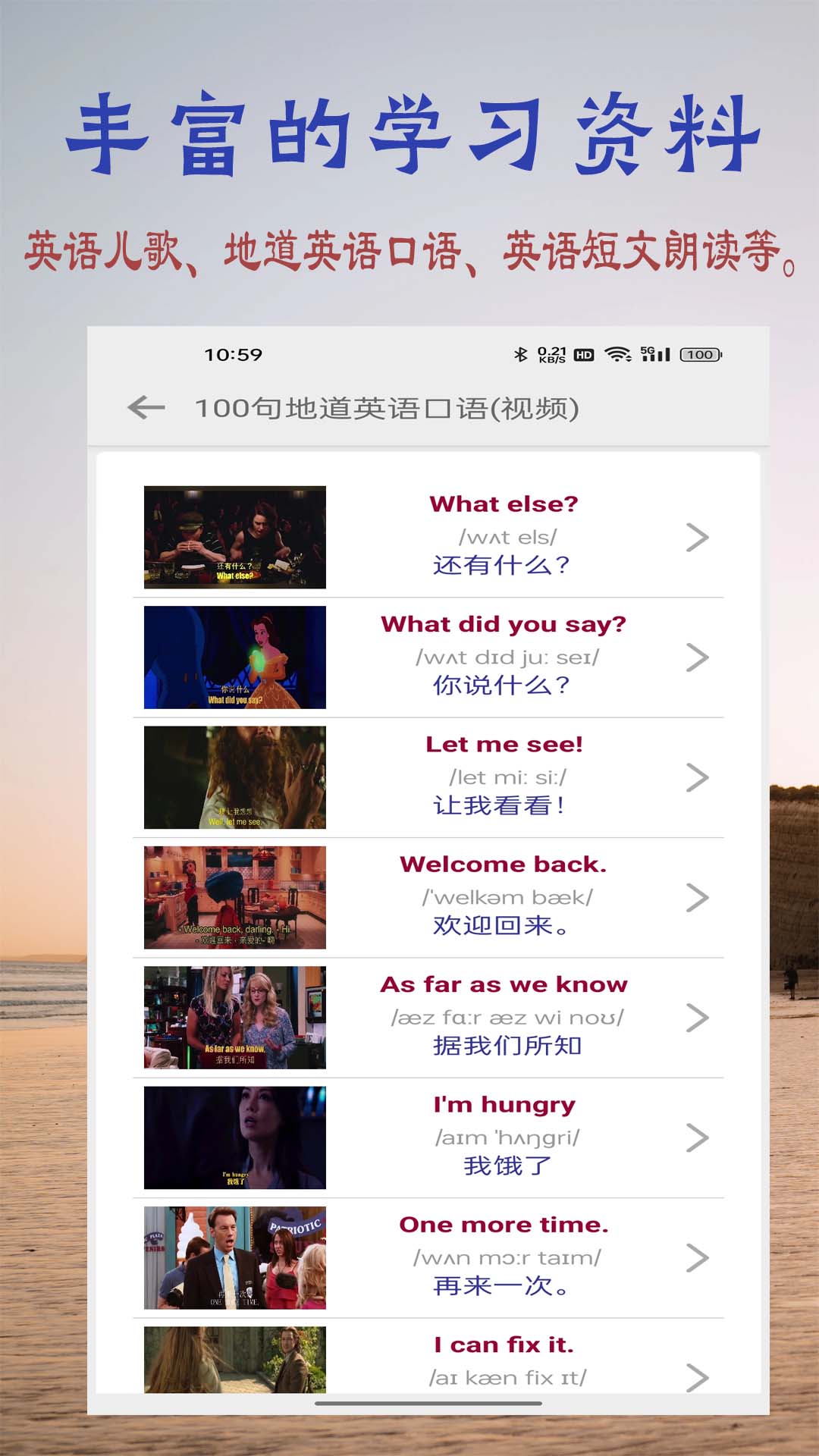
Task: Tap the 'As far as we know' thumbnail
Action: point(234,1017)
